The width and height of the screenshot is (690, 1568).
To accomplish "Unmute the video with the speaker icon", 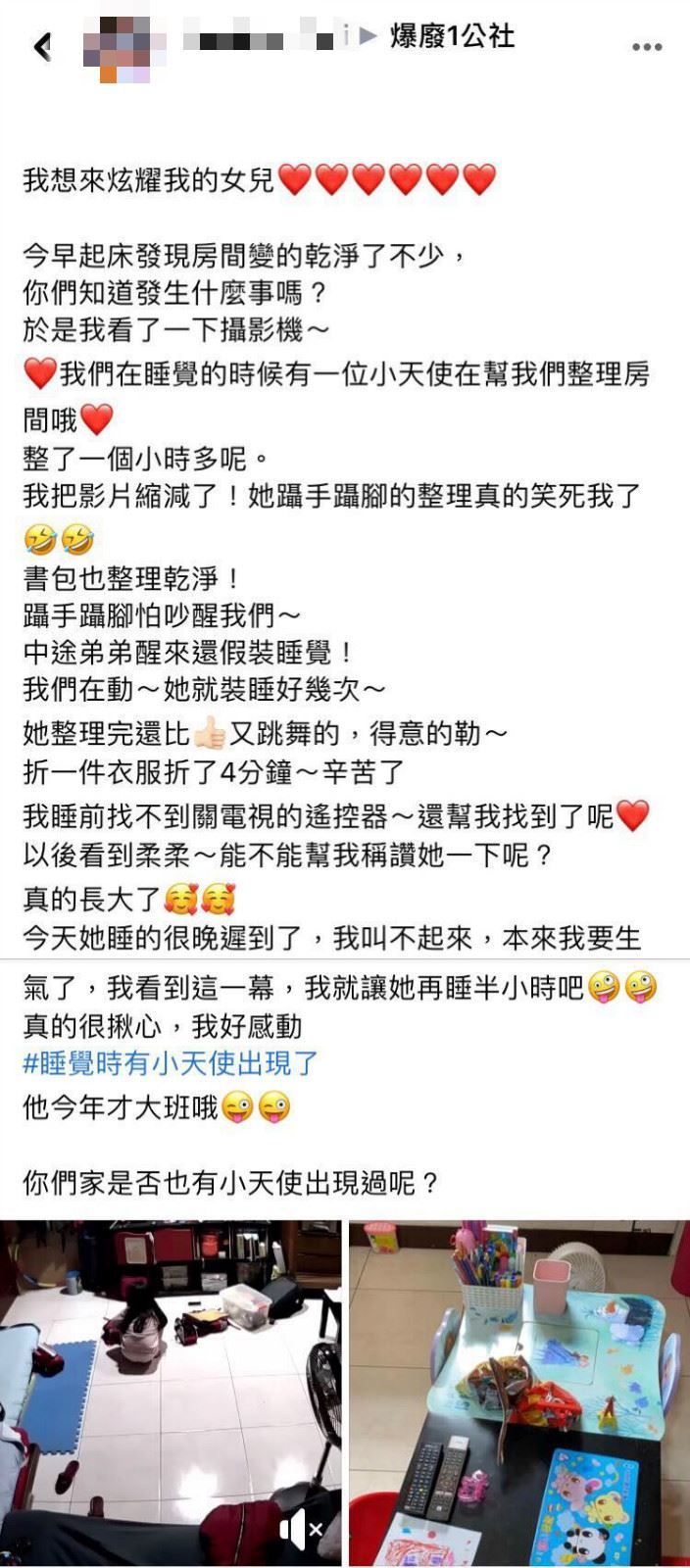I will pyautogui.click(x=300, y=1530).
